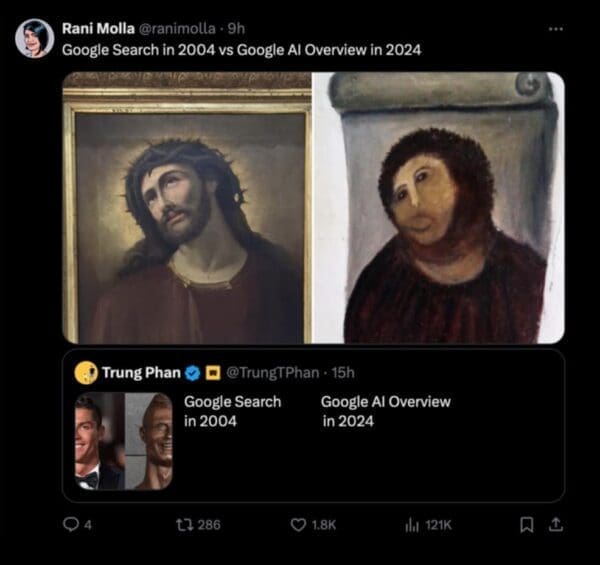The image size is (600, 565).
Task: Open Rani Molla's profile picture
Action: point(34,38)
